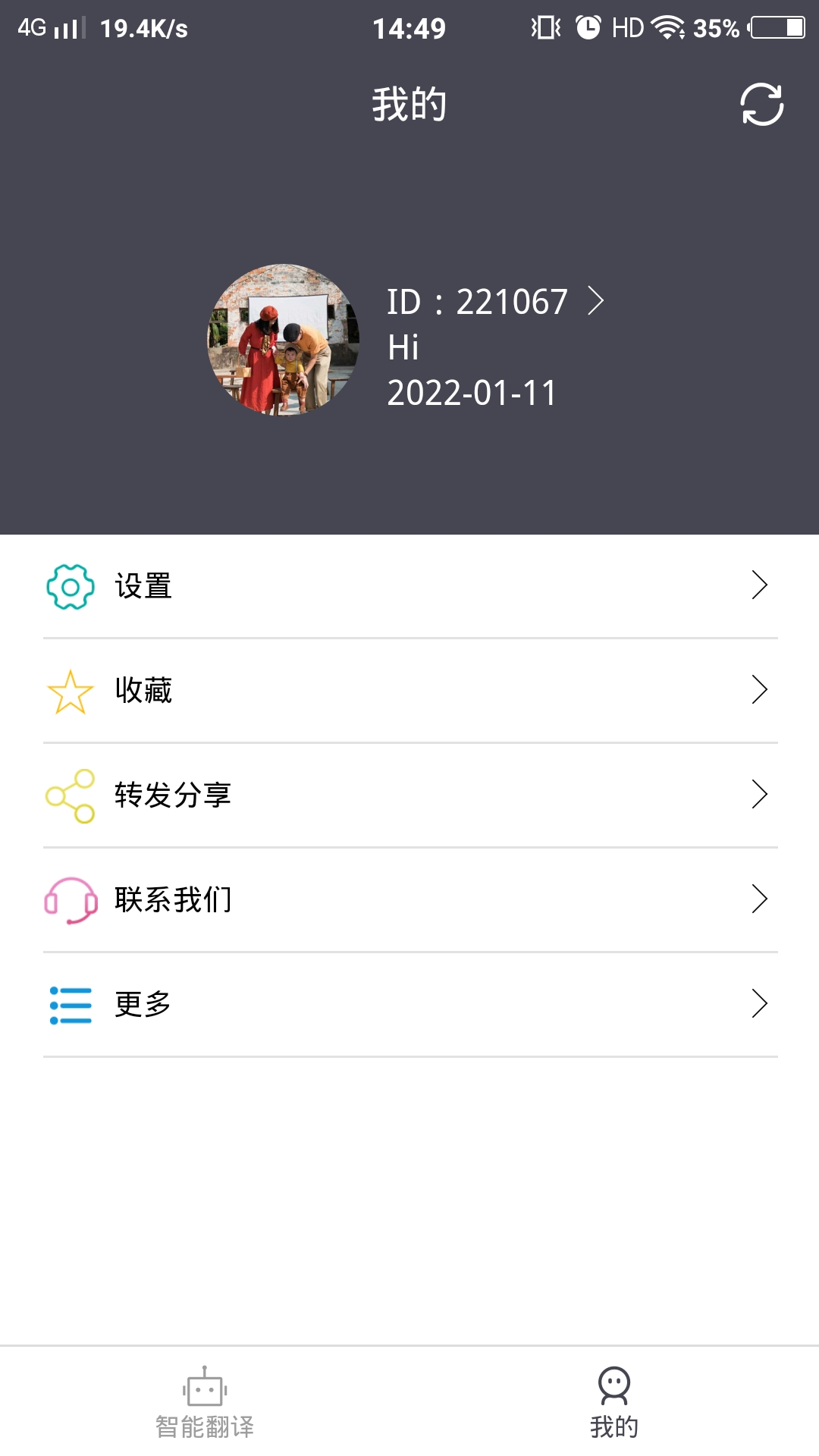The width and height of the screenshot is (819, 1456).
Task: Expand the chevron next to ID 221067
Action: click(598, 302)
